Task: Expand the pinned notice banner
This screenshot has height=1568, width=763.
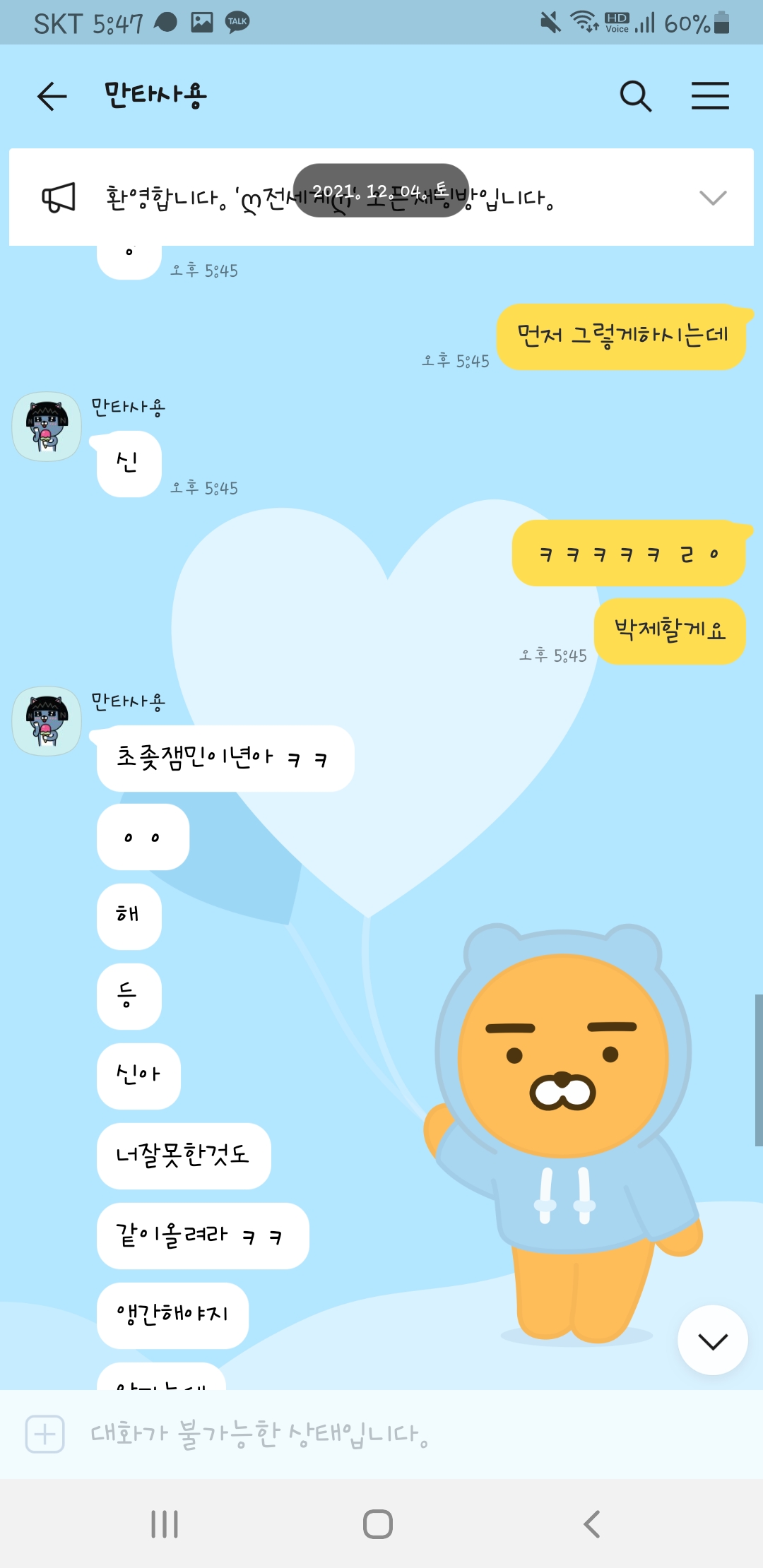Action: point(712,198)
